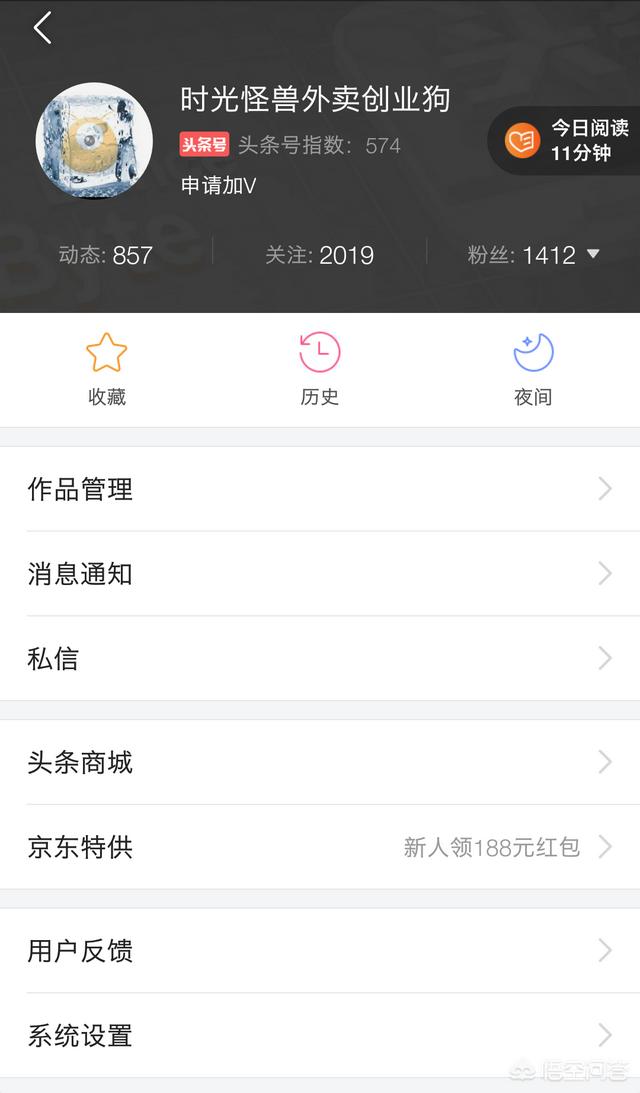
Task: Open 头条商城 store
Action: pyautogui.click(x=320, y=763)
